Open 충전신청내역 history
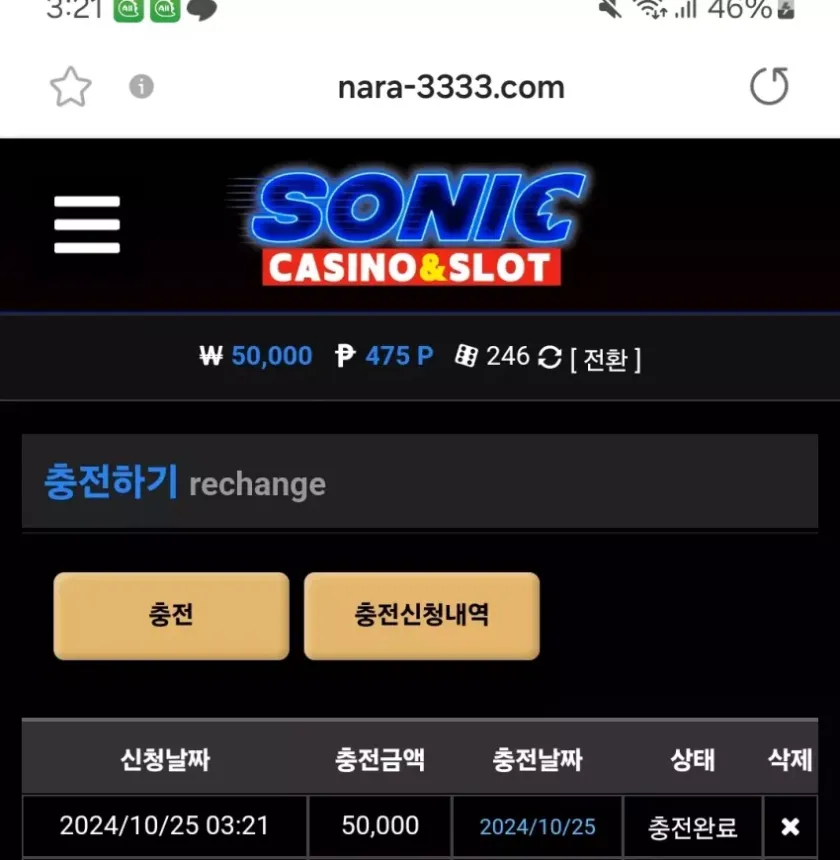The image size is (840, 860). pos(421,615)
